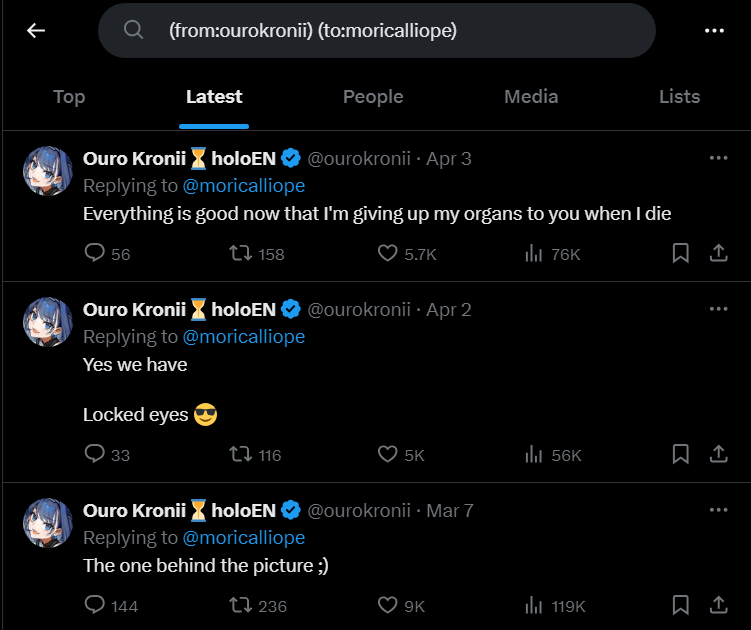Open @moricalliope link in Mar 7 tweet
The height and width of the screenshot is (630, 751).
[x=244, y=538]
